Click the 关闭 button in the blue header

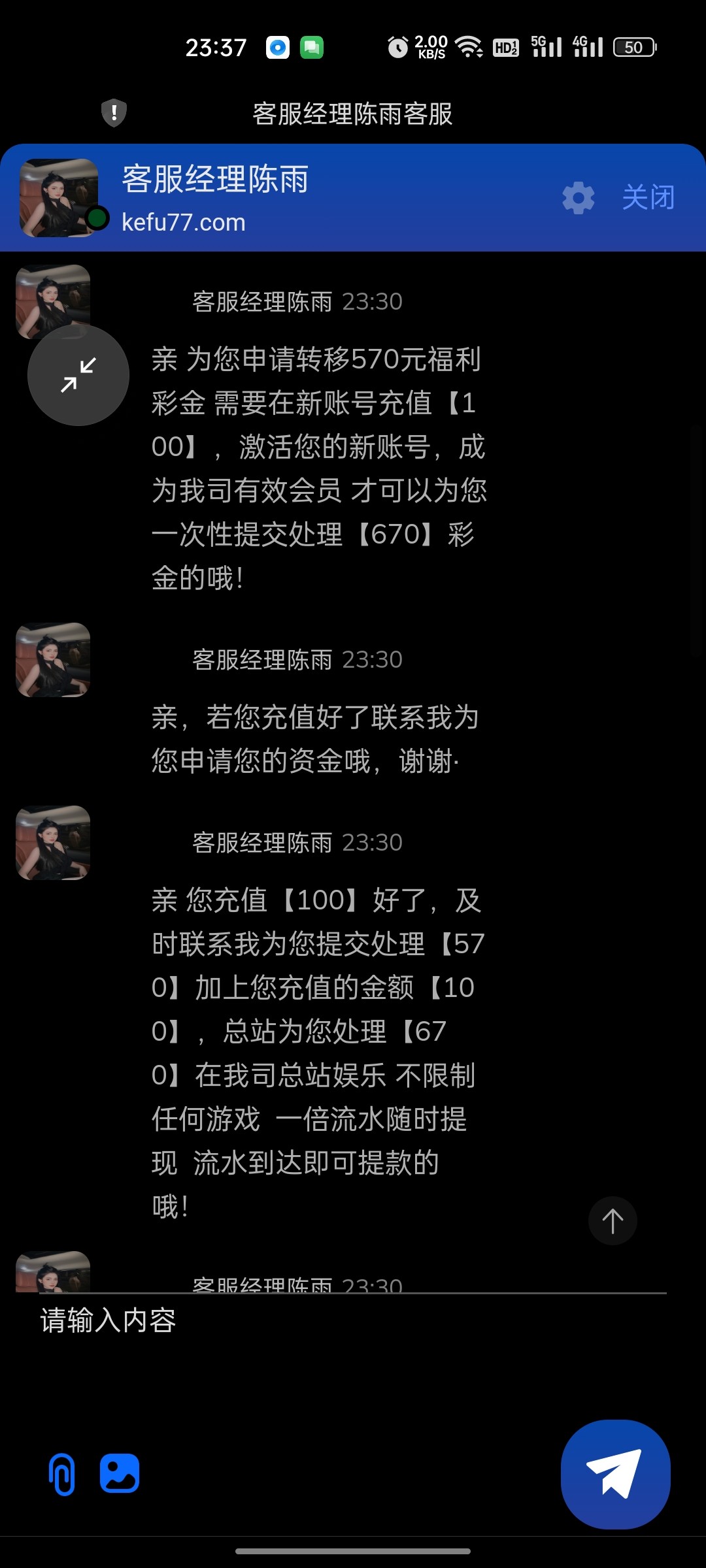[x=648, y=197]
